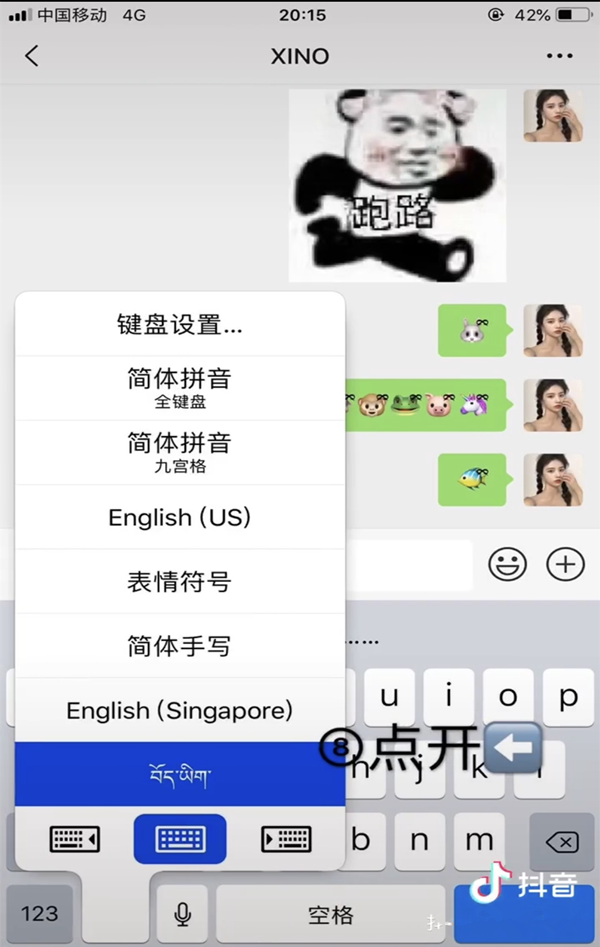Choose 表情符号 emoji keyboard

(180, 581)
